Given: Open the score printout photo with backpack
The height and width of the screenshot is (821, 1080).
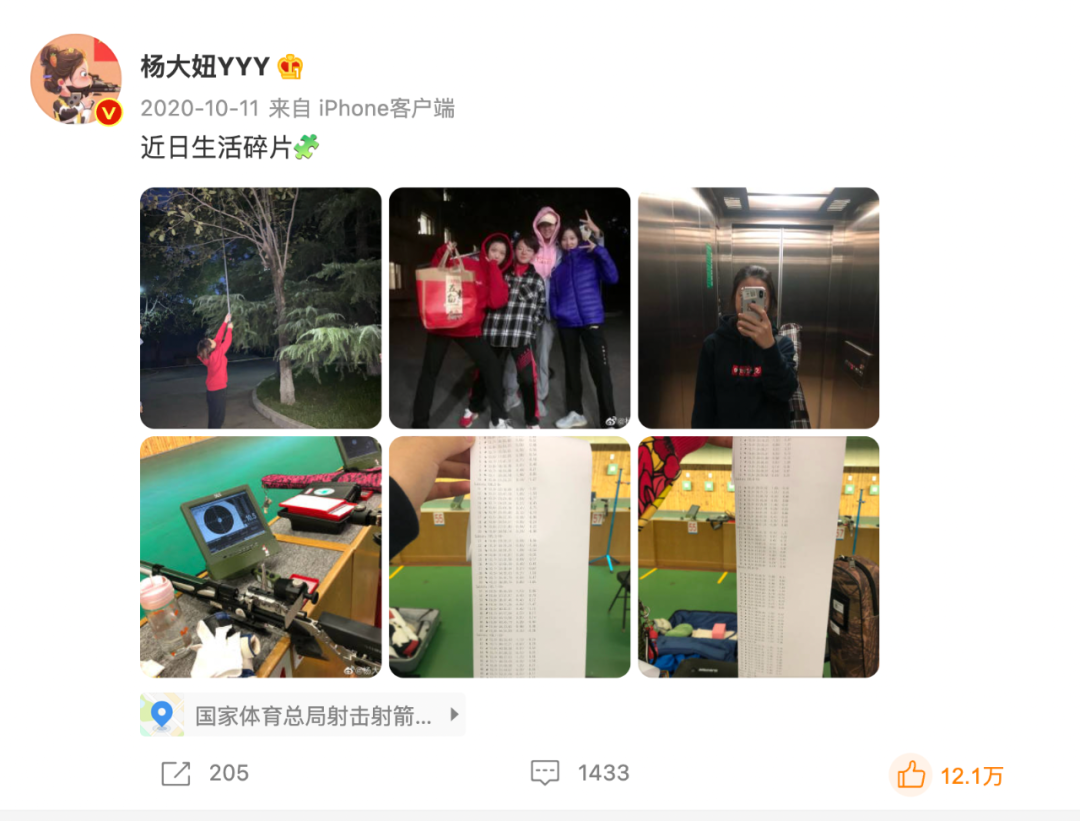Looking at the screenshot, I should [758, 557].
